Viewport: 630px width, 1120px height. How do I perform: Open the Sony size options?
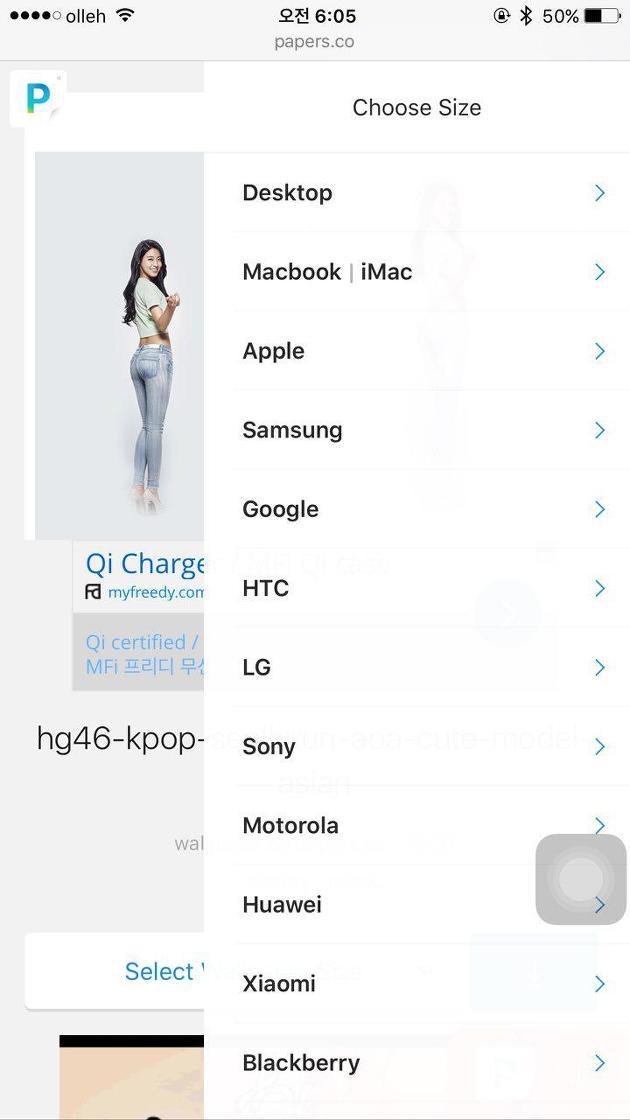(x=416, y=746)
